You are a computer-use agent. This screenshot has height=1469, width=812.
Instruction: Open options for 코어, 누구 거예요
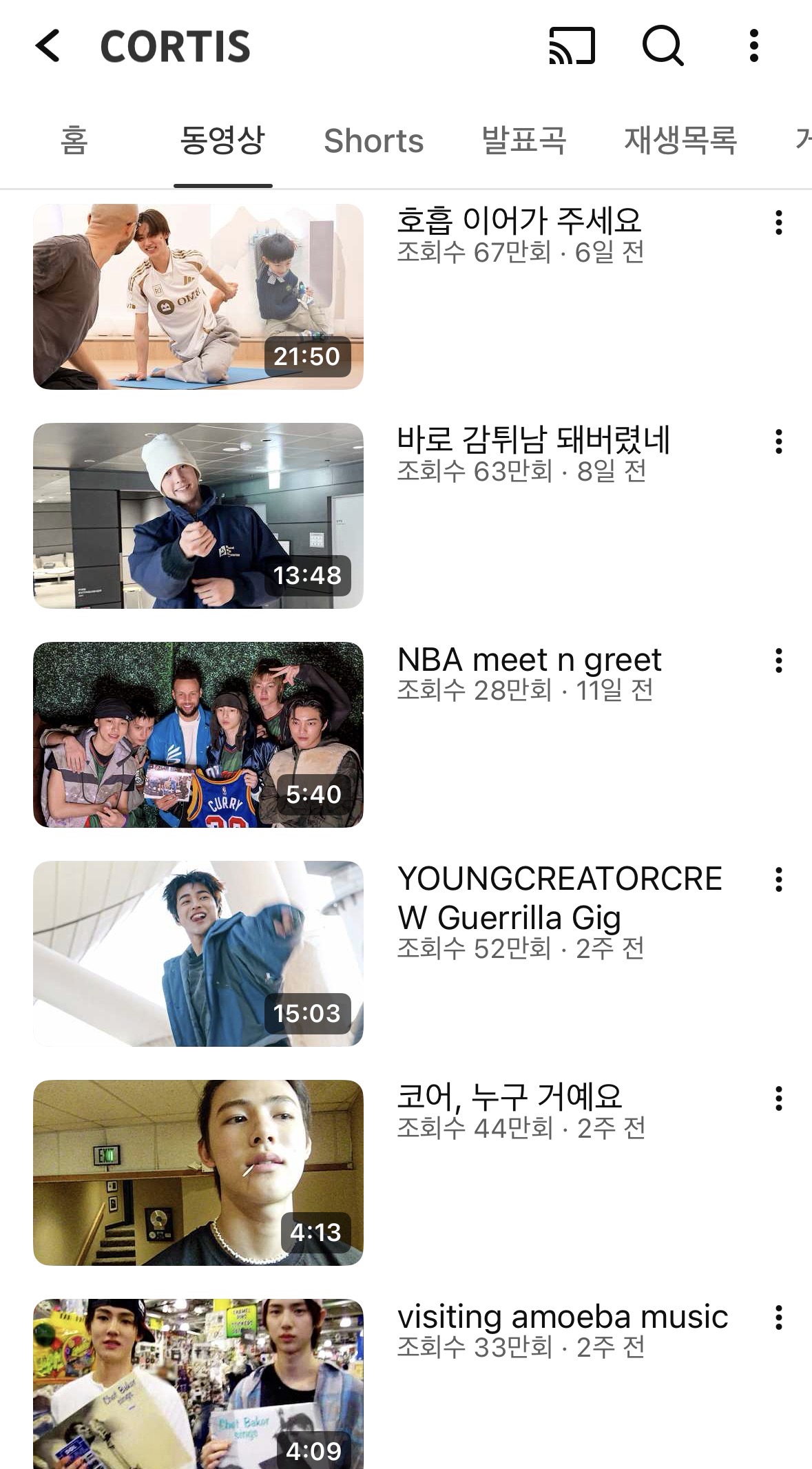(779, 1098)
